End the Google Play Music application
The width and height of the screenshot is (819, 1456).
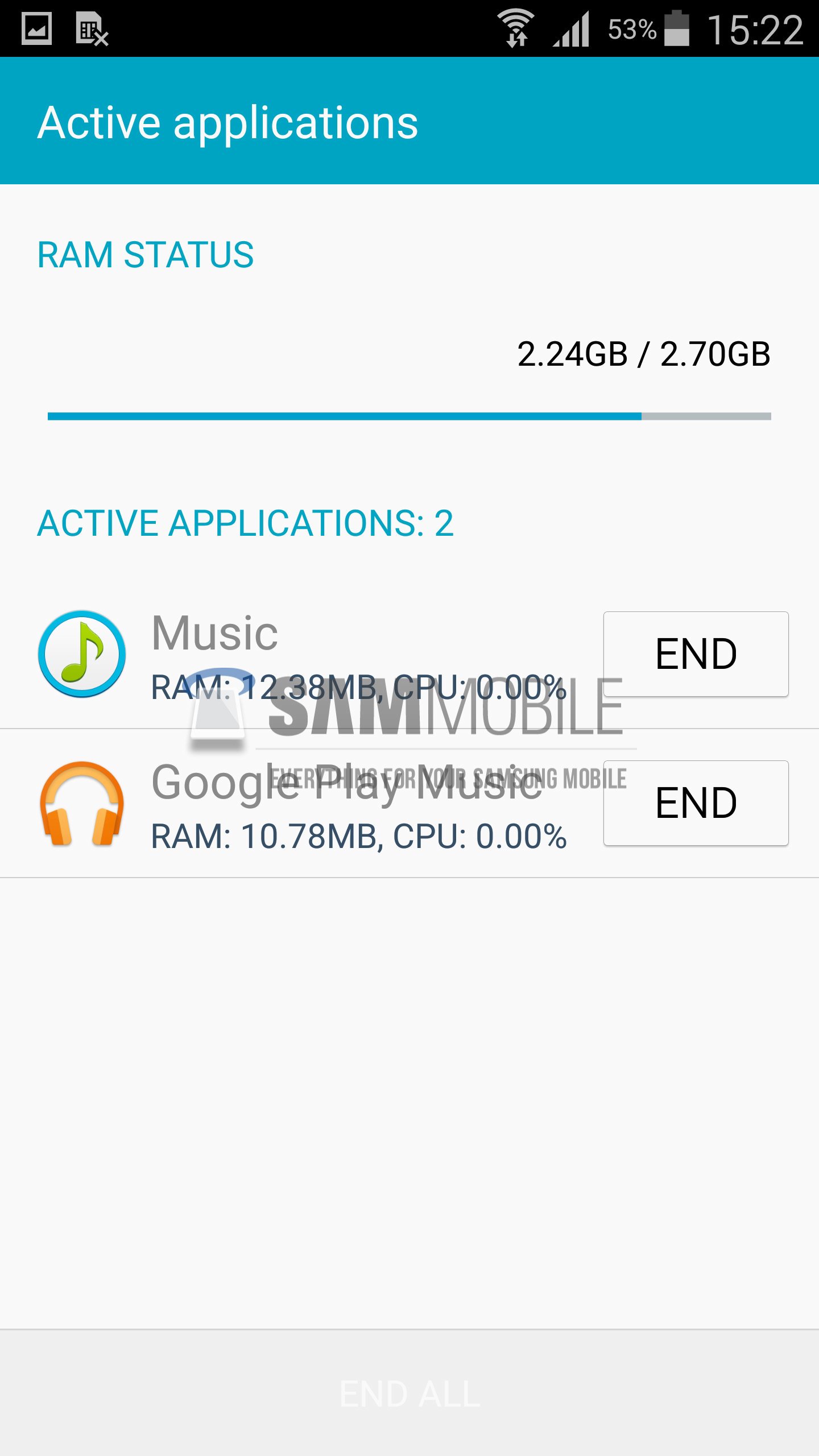pyautogui.click(x=695, y=803)
